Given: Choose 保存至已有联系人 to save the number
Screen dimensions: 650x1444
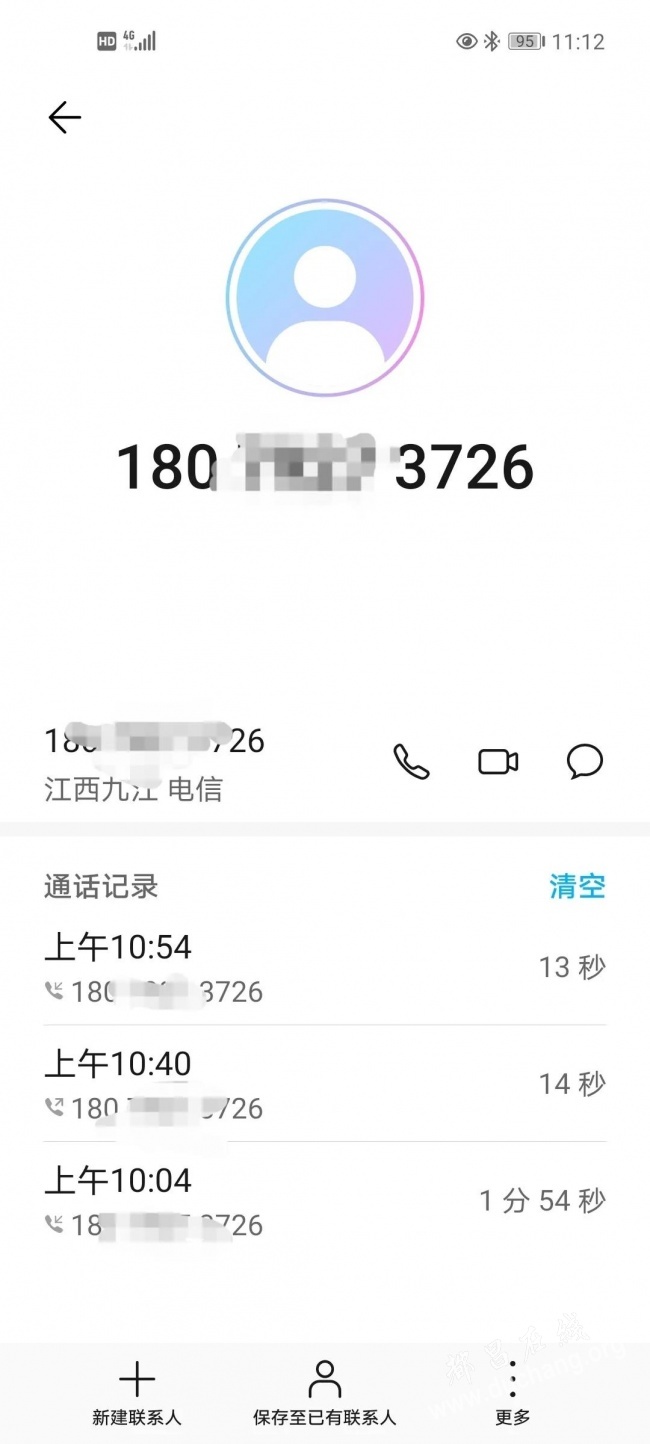Looking at the screenshot, I should point(324,1392).
